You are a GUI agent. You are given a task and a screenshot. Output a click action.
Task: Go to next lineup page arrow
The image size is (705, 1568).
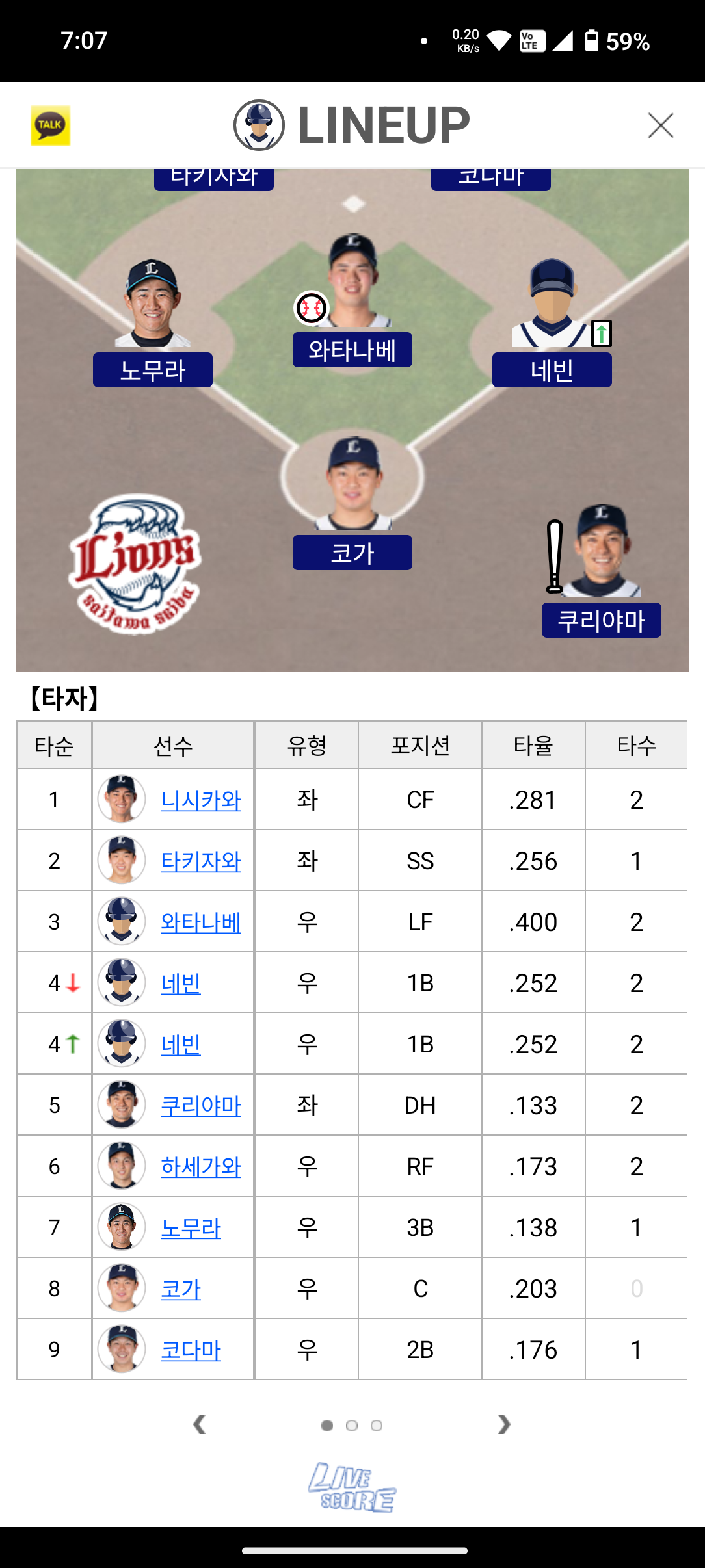coord(503,1424)
